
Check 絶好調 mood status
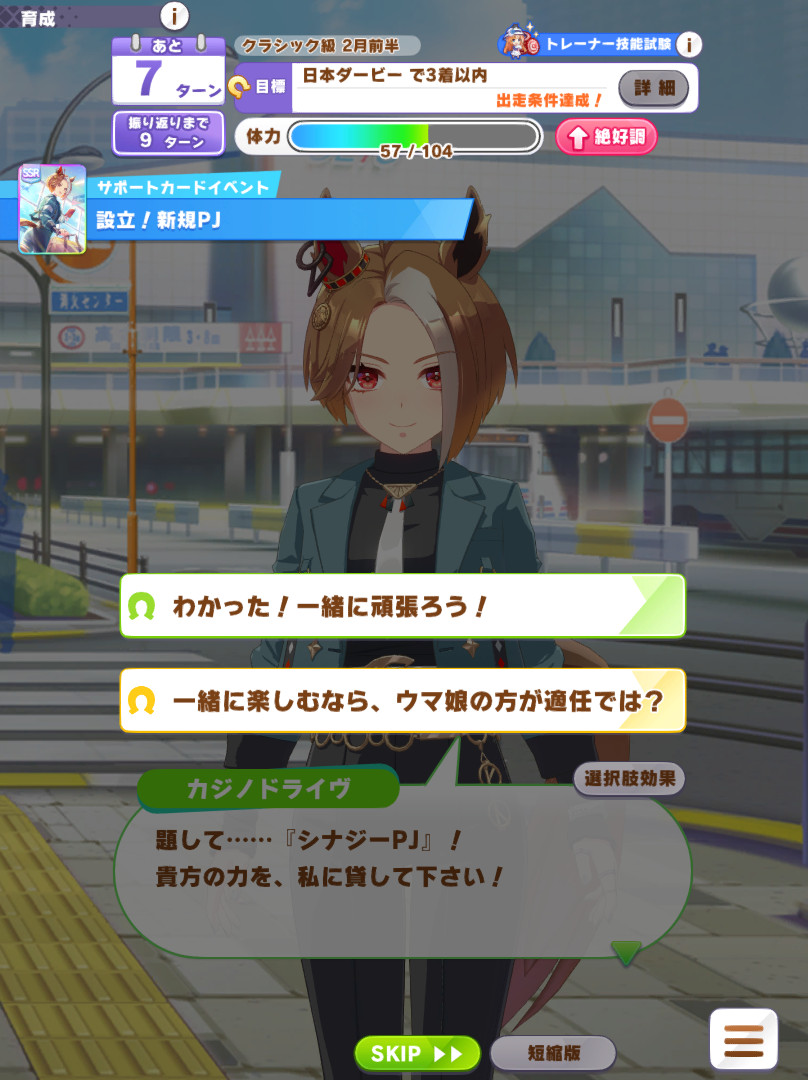click(x=606, y=137)
